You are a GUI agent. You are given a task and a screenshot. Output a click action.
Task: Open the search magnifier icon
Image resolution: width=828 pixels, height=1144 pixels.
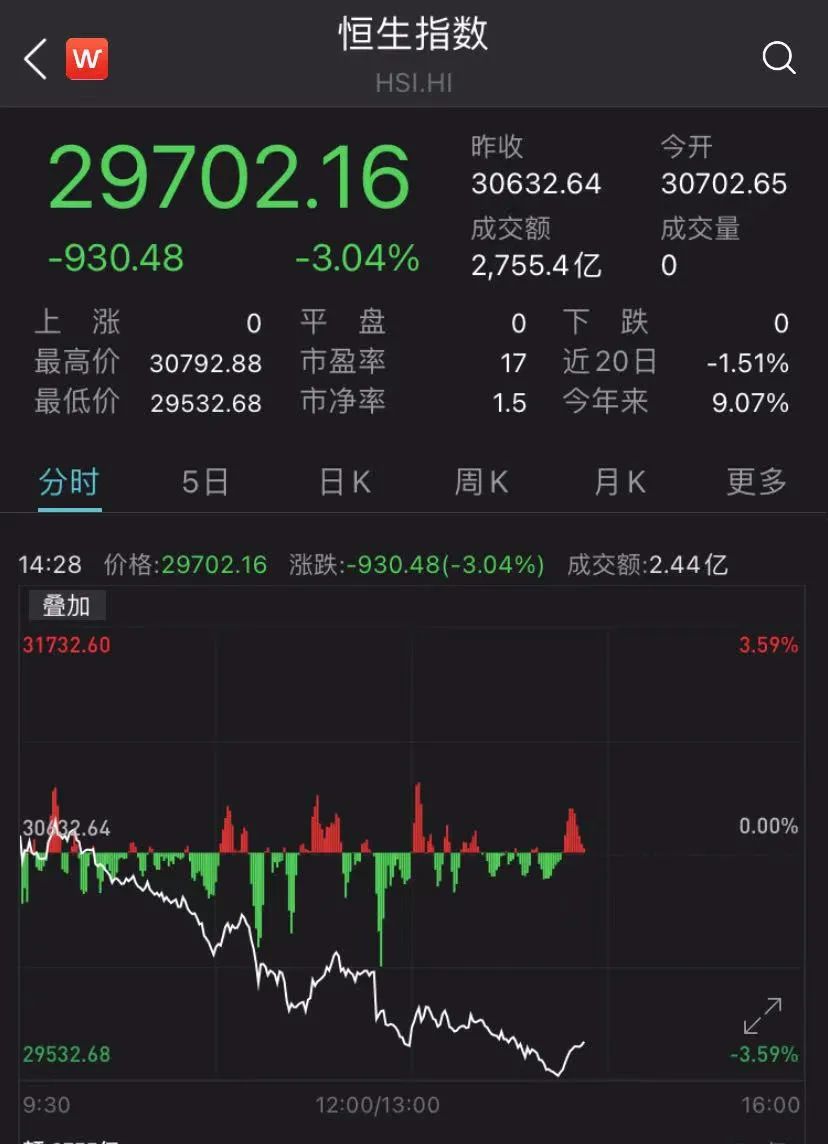(x=779, y=58)
